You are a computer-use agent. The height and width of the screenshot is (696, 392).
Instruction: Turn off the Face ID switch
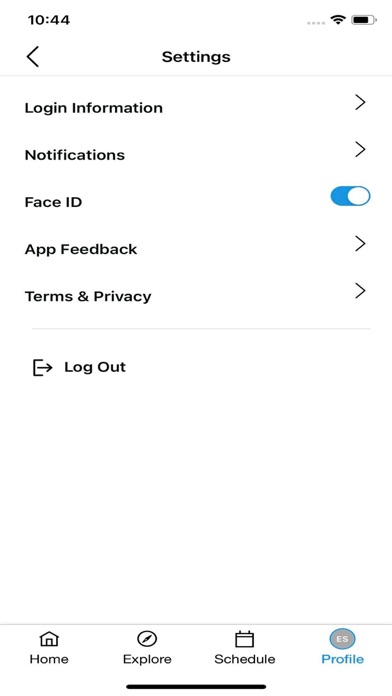350,196
